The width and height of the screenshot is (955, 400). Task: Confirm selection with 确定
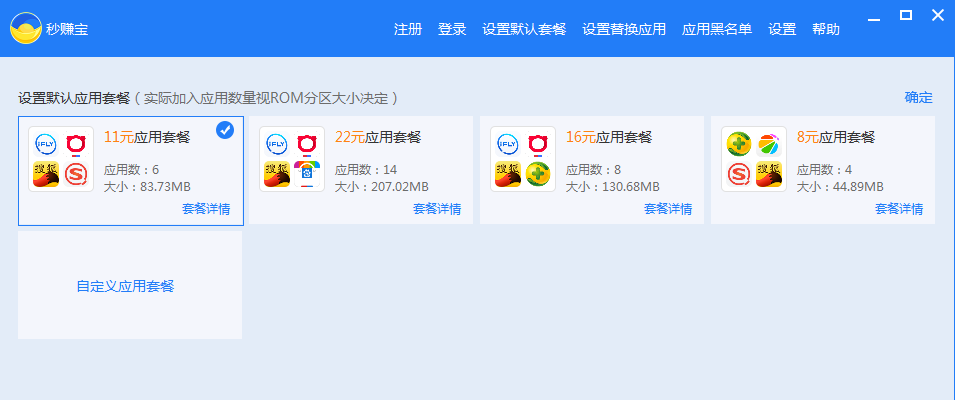click(918, 97)
